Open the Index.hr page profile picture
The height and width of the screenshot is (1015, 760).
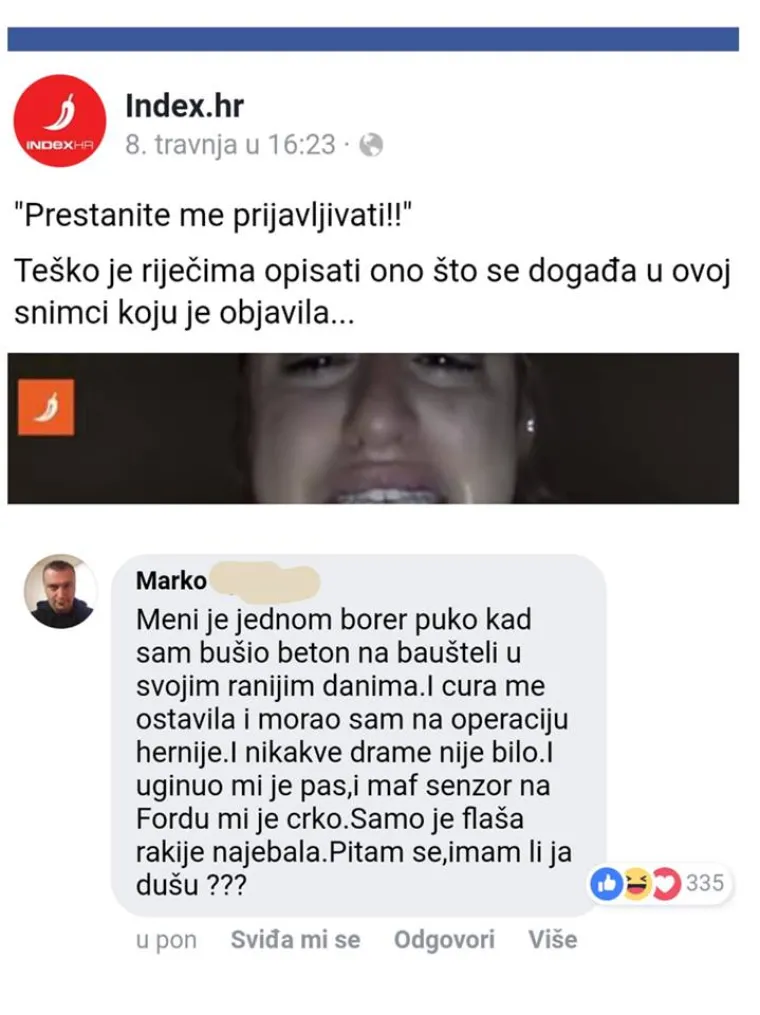click(60, 121)
